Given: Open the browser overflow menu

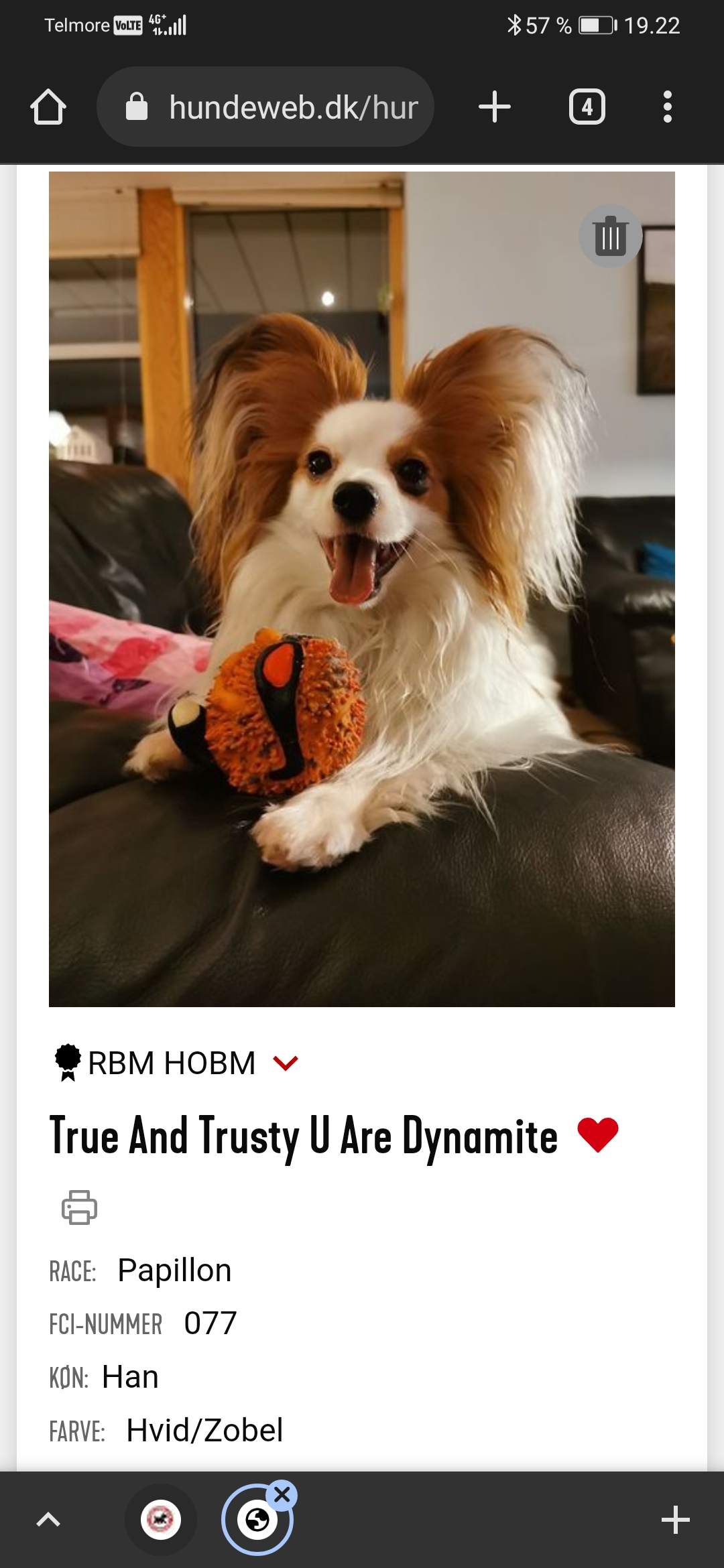Looking at the screenshot, I should click(667, 107).
